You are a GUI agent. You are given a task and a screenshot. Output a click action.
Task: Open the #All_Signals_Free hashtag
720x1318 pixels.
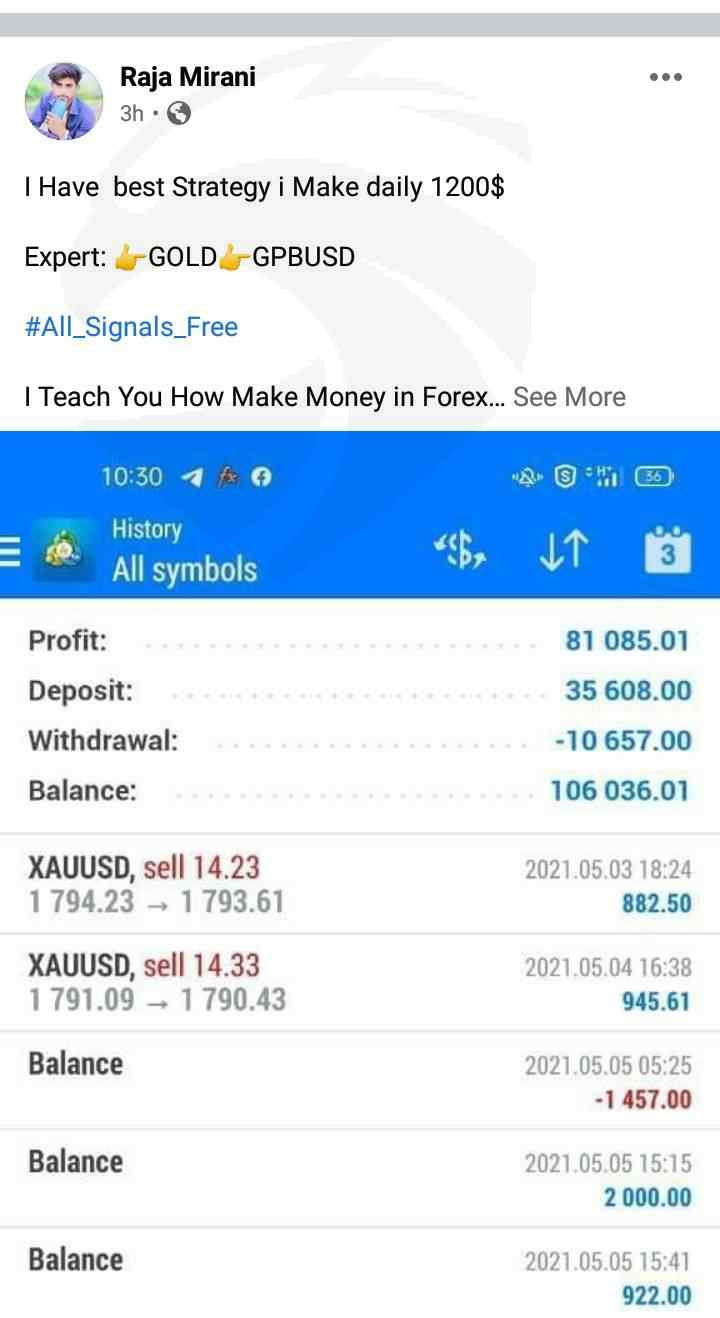(131, 327)
